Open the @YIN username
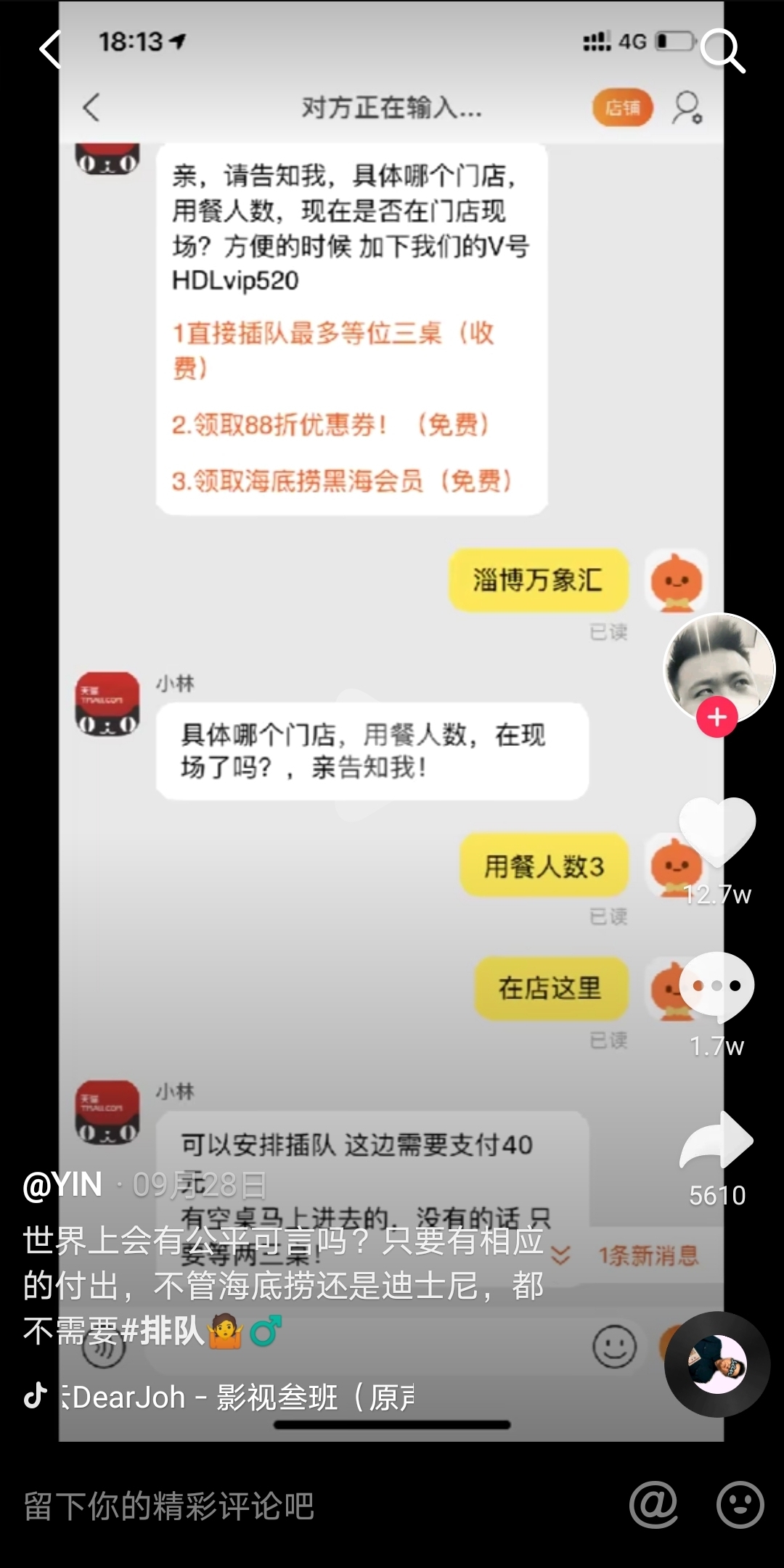 pyautogui.click(x=62, y=1185)
